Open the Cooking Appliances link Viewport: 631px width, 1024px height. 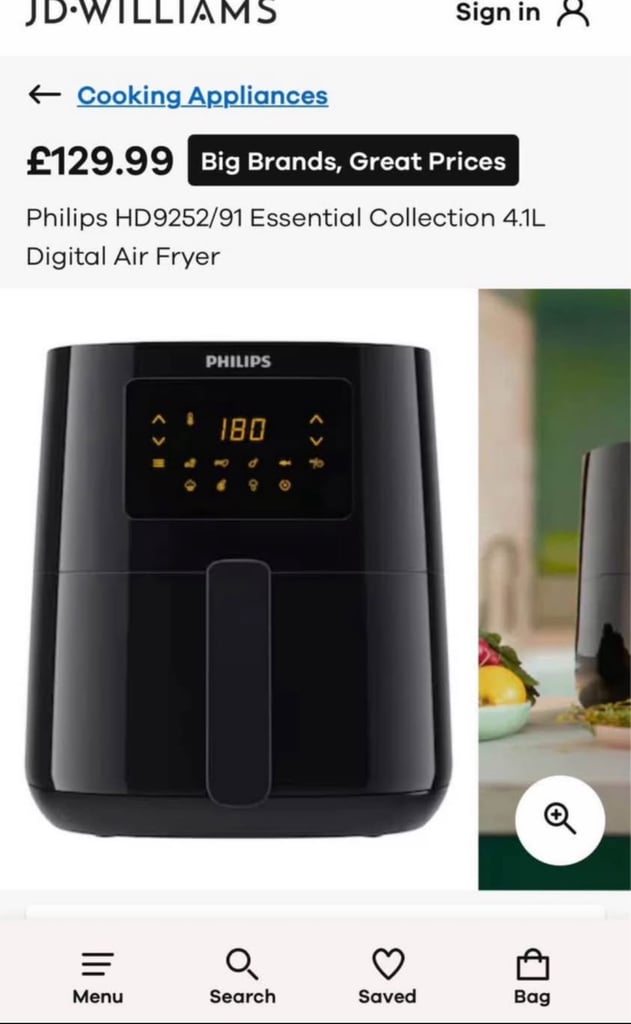click(202, 96)
